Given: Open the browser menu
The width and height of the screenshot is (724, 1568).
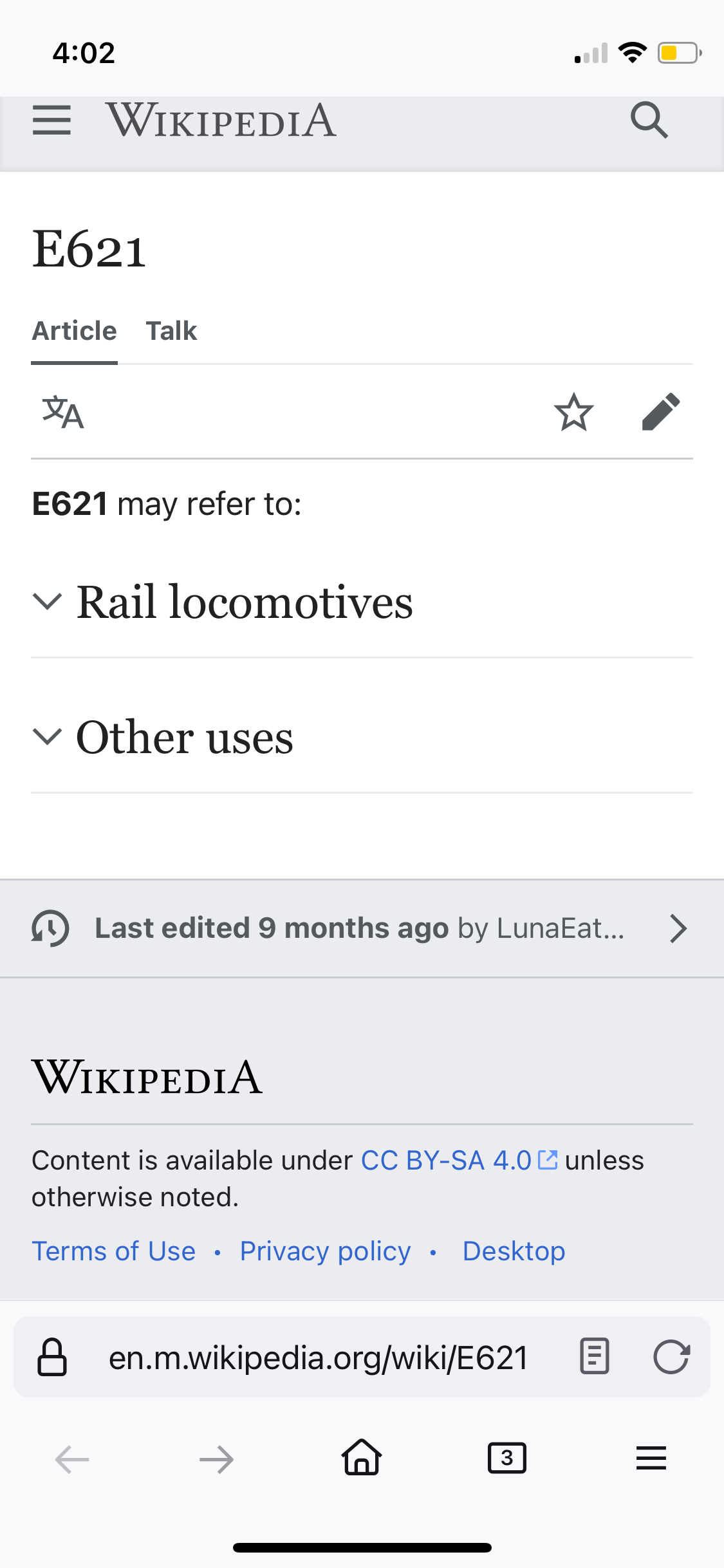Looking at the screenshot, I should coord(651,1458).
